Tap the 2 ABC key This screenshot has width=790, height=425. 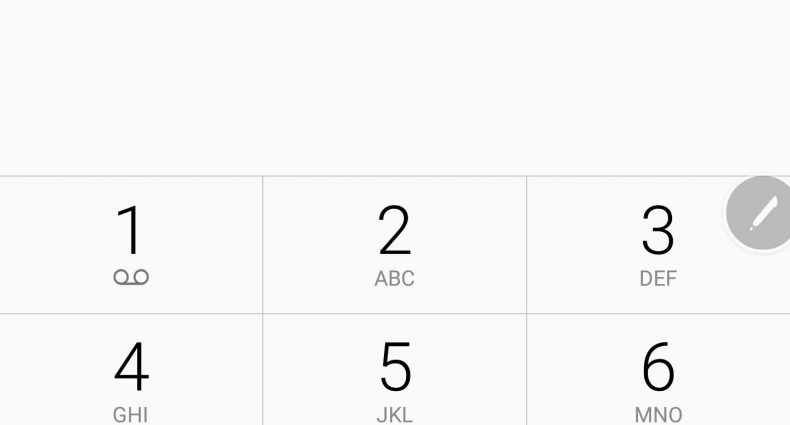coord(394,245)
